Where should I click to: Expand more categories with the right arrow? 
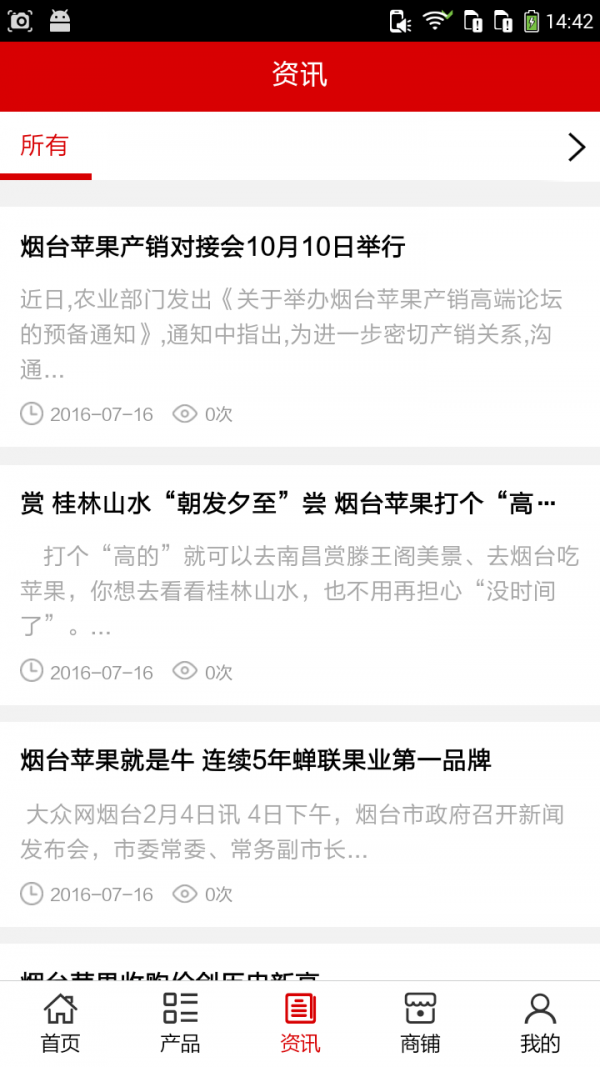pos(576,147)
